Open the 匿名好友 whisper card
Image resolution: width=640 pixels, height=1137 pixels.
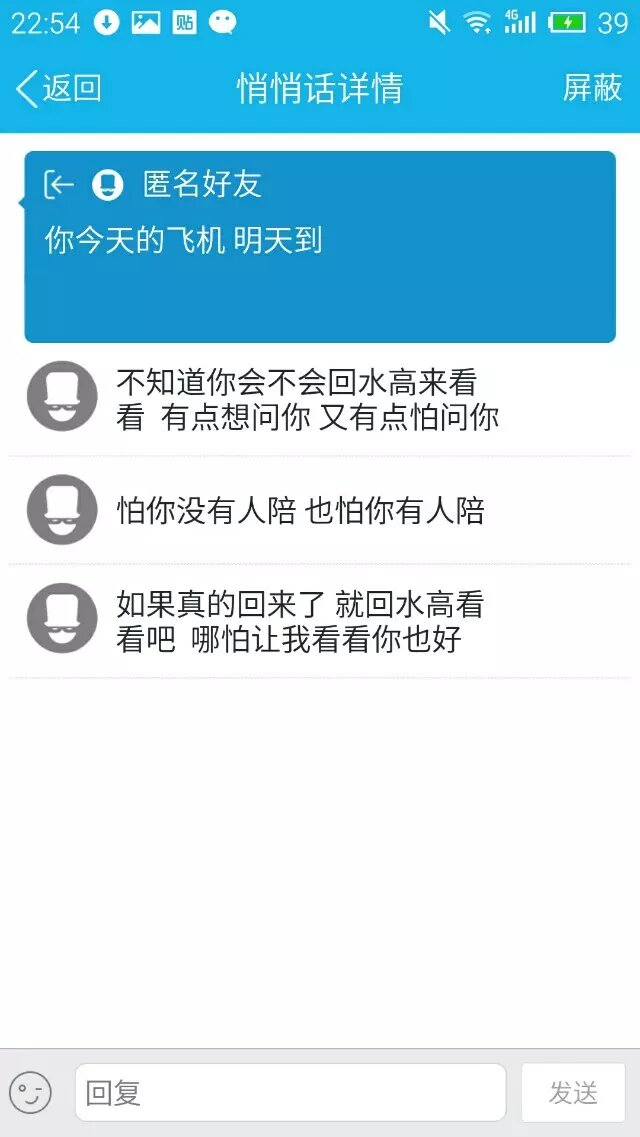click(x=320, y=246)
